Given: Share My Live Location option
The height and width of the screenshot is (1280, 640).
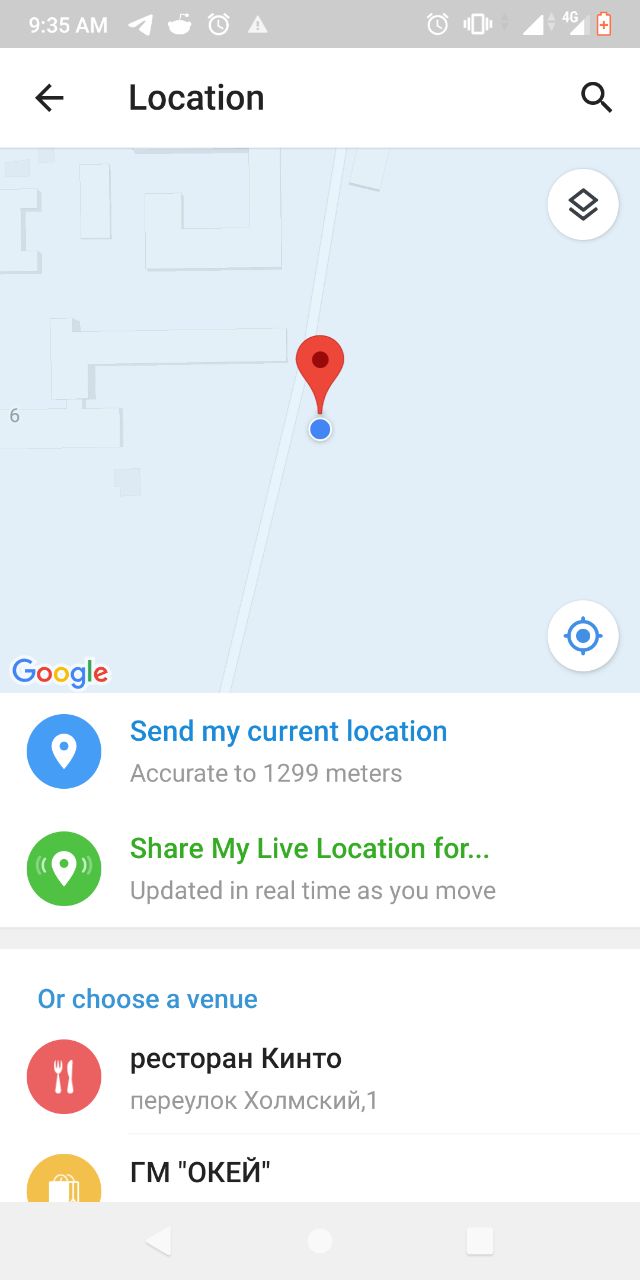Looking at the screenshot, I should point(320,868).
